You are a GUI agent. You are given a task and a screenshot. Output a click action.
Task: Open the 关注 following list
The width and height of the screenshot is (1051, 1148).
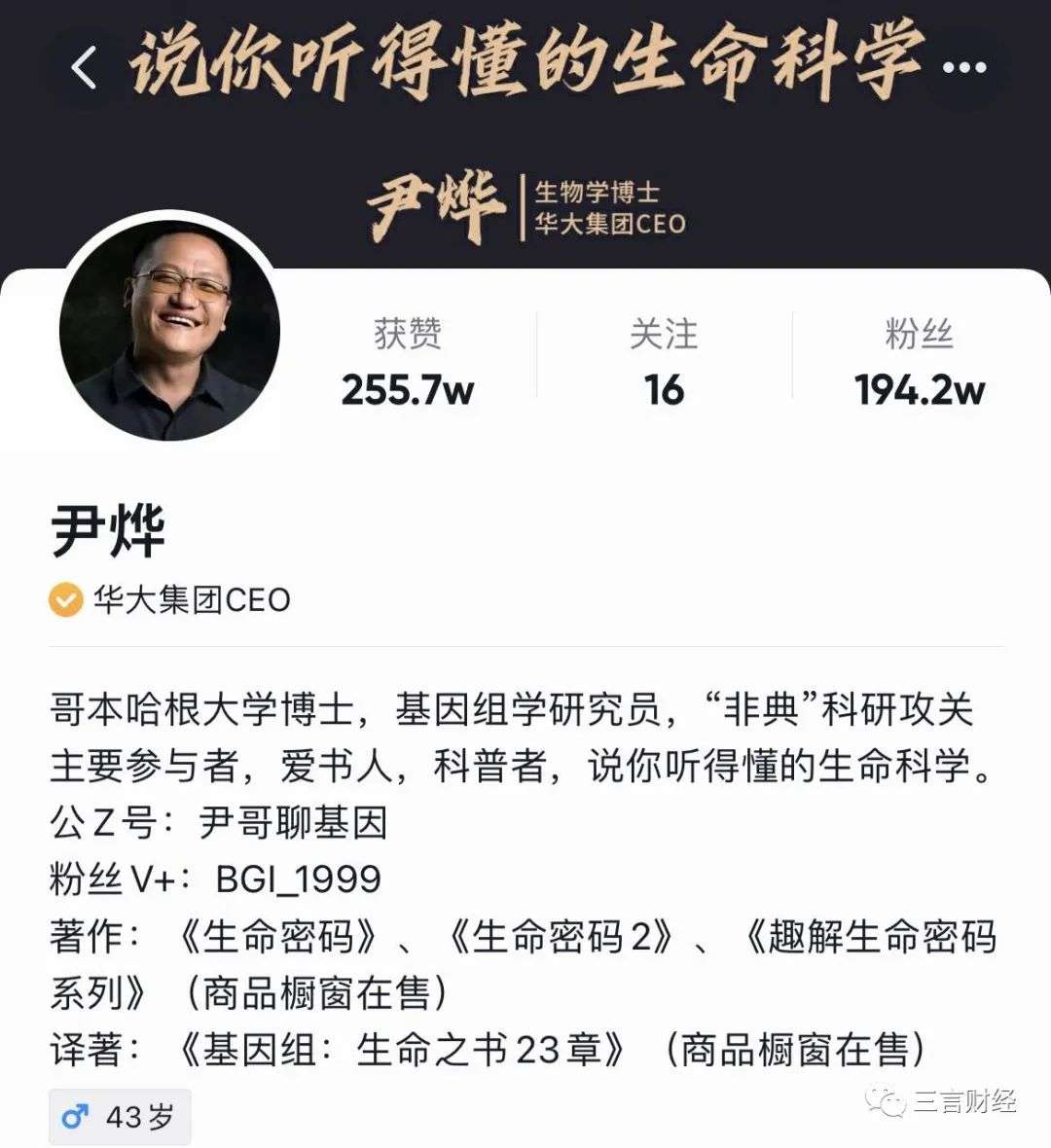click(664, 362)
